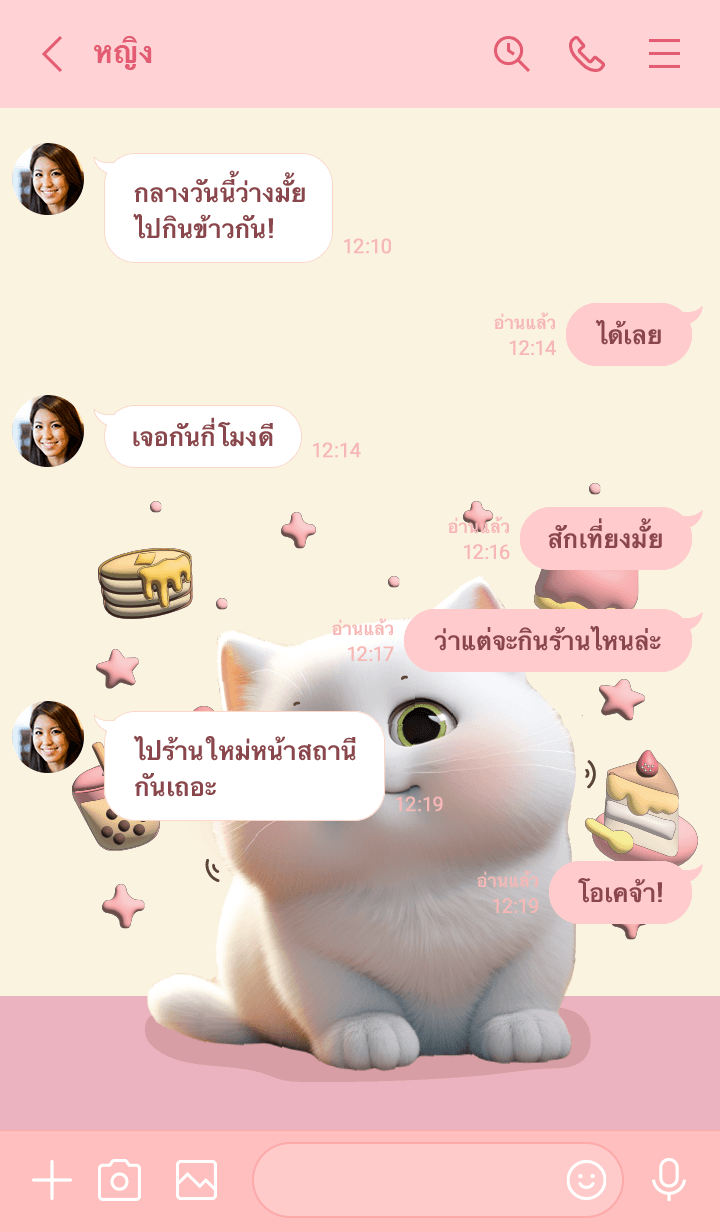Open the chat menu
This screenshot has width=720, height=1232.
click(664, 54)
